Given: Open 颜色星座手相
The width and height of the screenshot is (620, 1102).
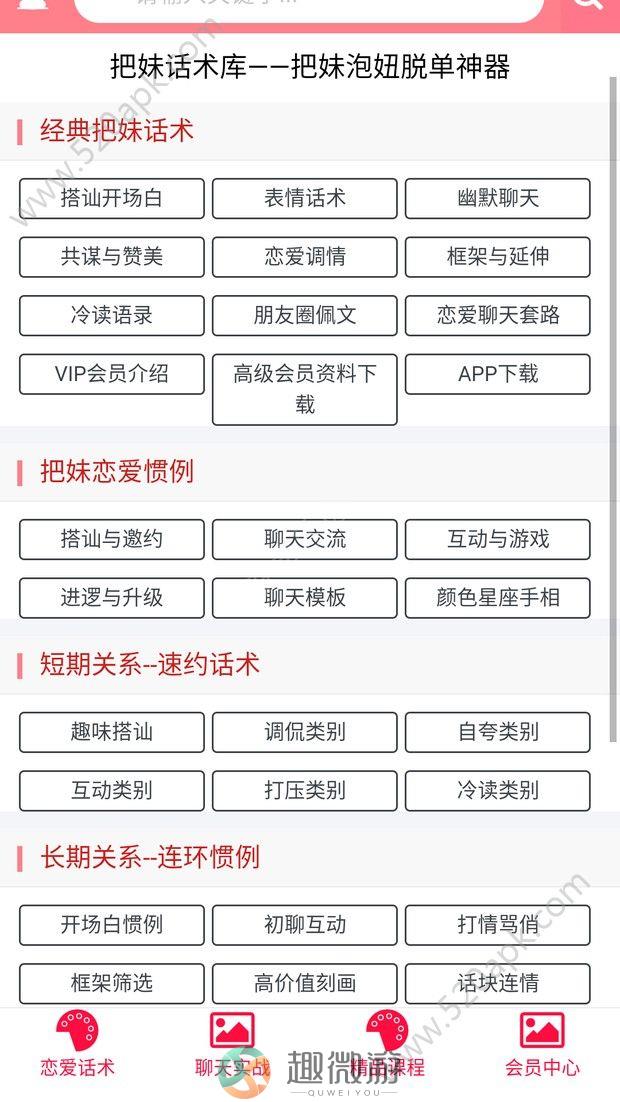Looking at the screenshot, I should pos(498,597).
